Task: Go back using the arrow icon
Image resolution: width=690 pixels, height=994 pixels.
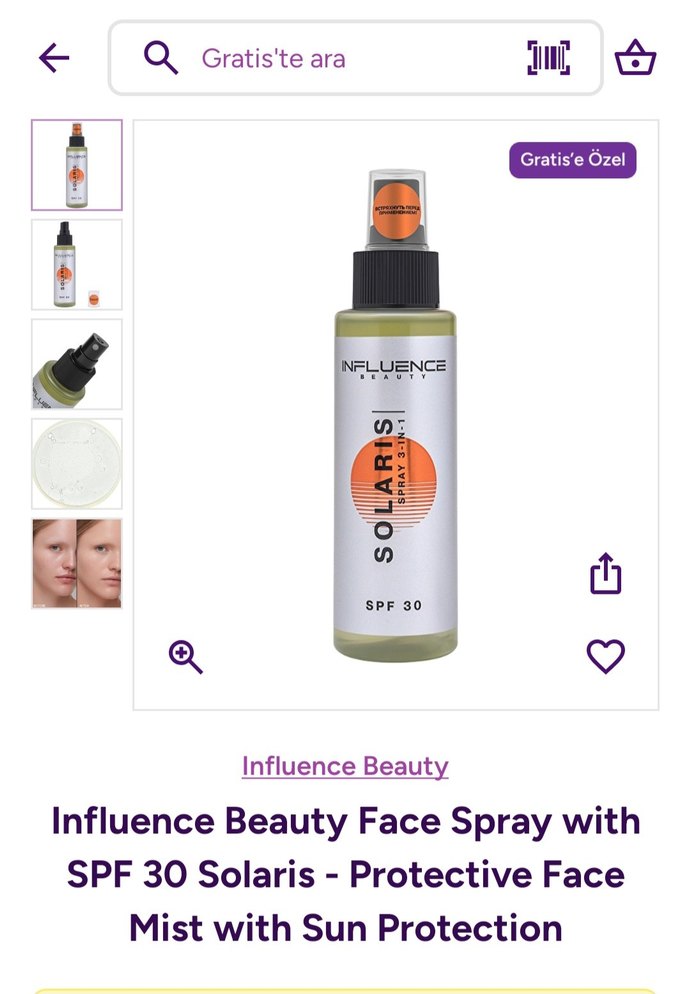Action: point(54,58)
